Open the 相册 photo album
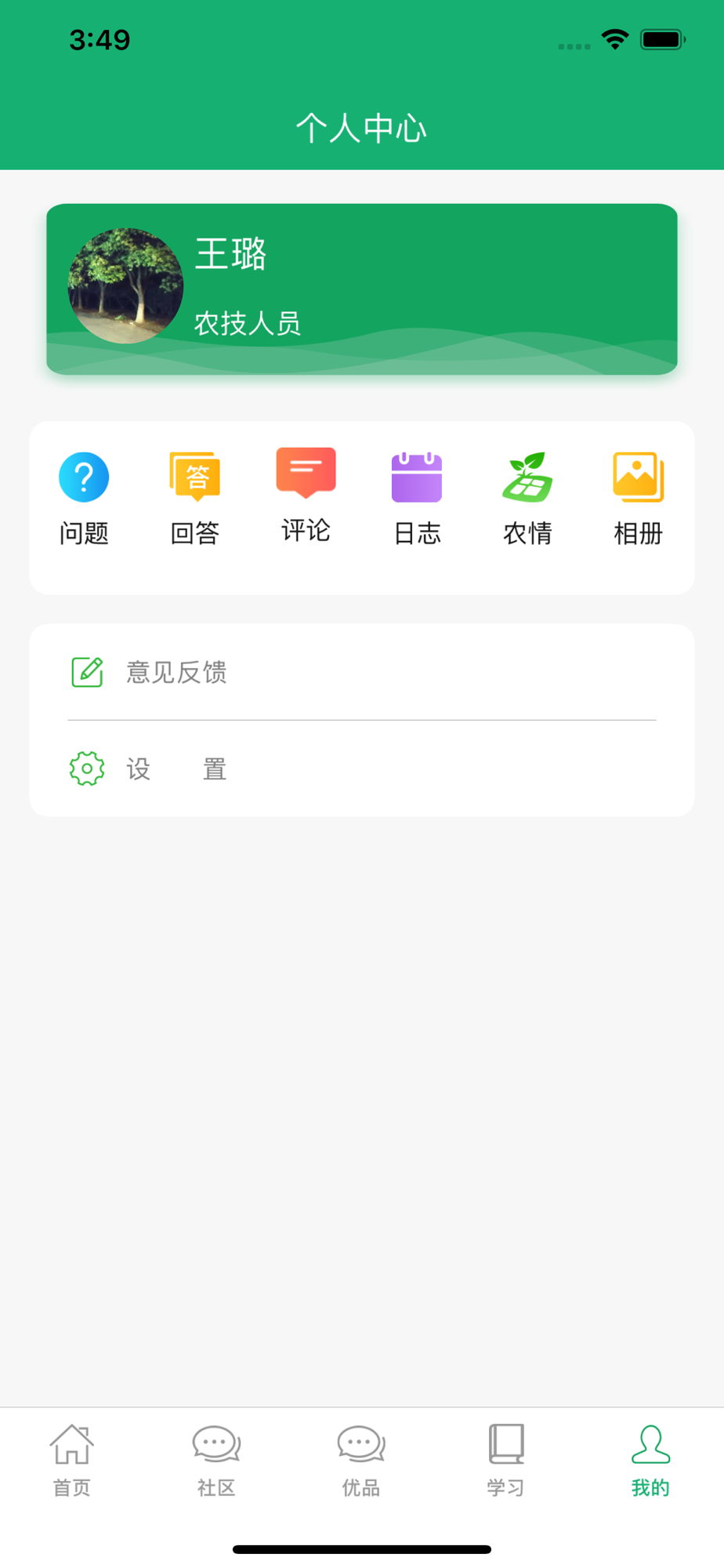Screen dimensions: 724x1568 click(x=639, y=499)
